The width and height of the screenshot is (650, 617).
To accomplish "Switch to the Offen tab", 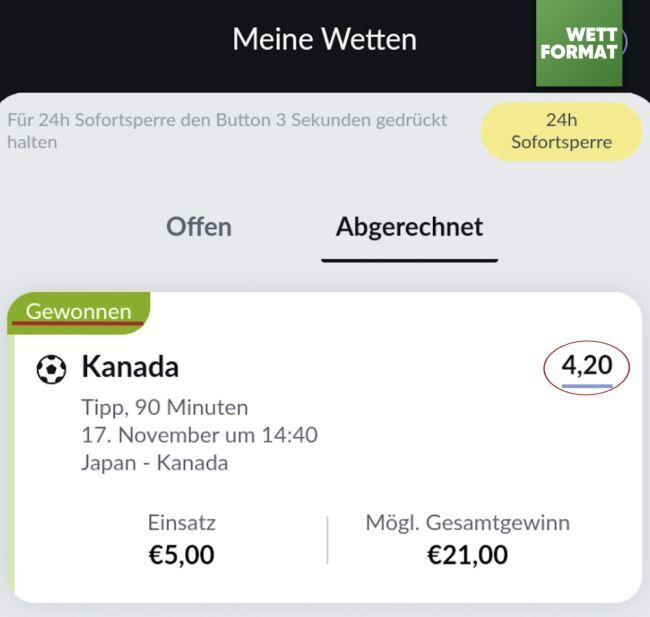I will pos(198,227).
